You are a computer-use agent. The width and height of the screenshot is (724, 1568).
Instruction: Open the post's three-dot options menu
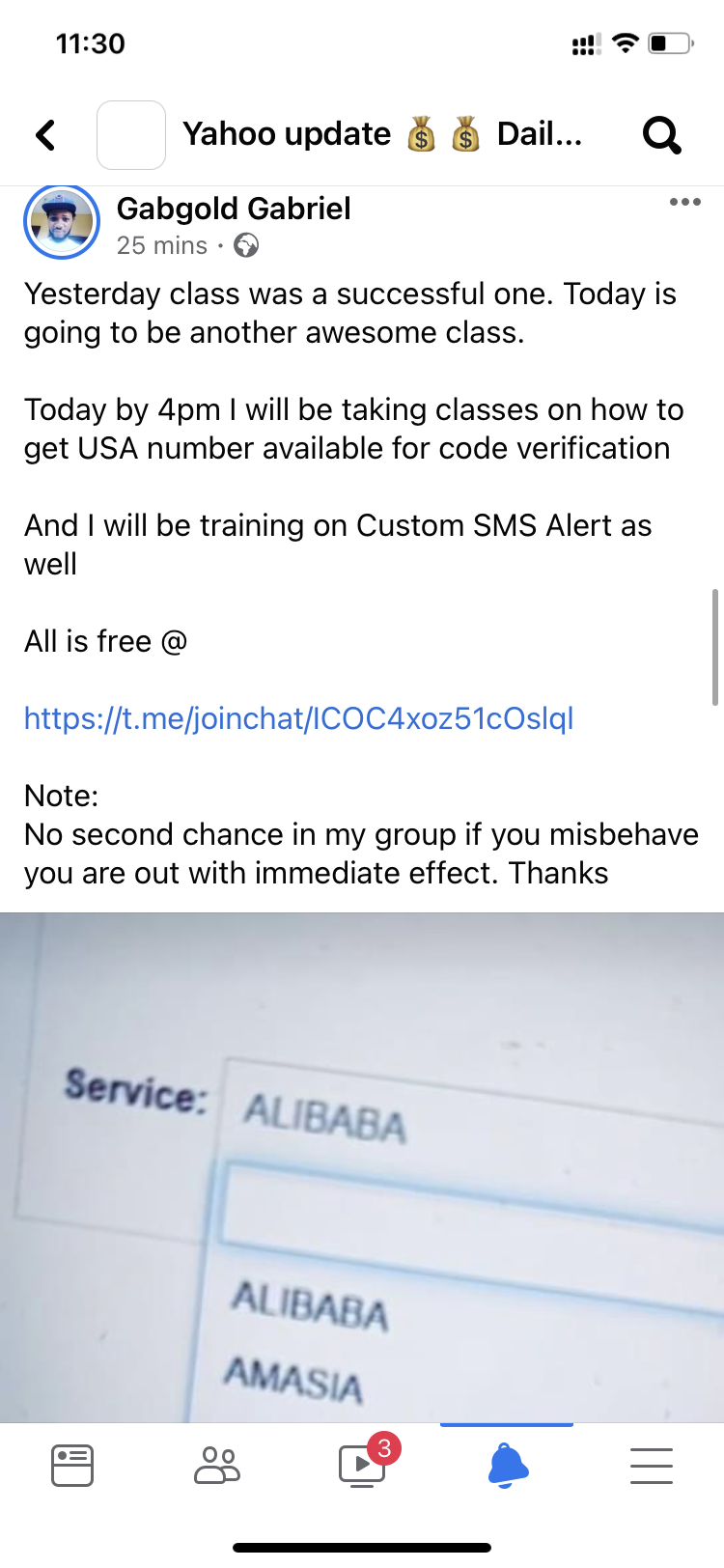click(684, 203)
